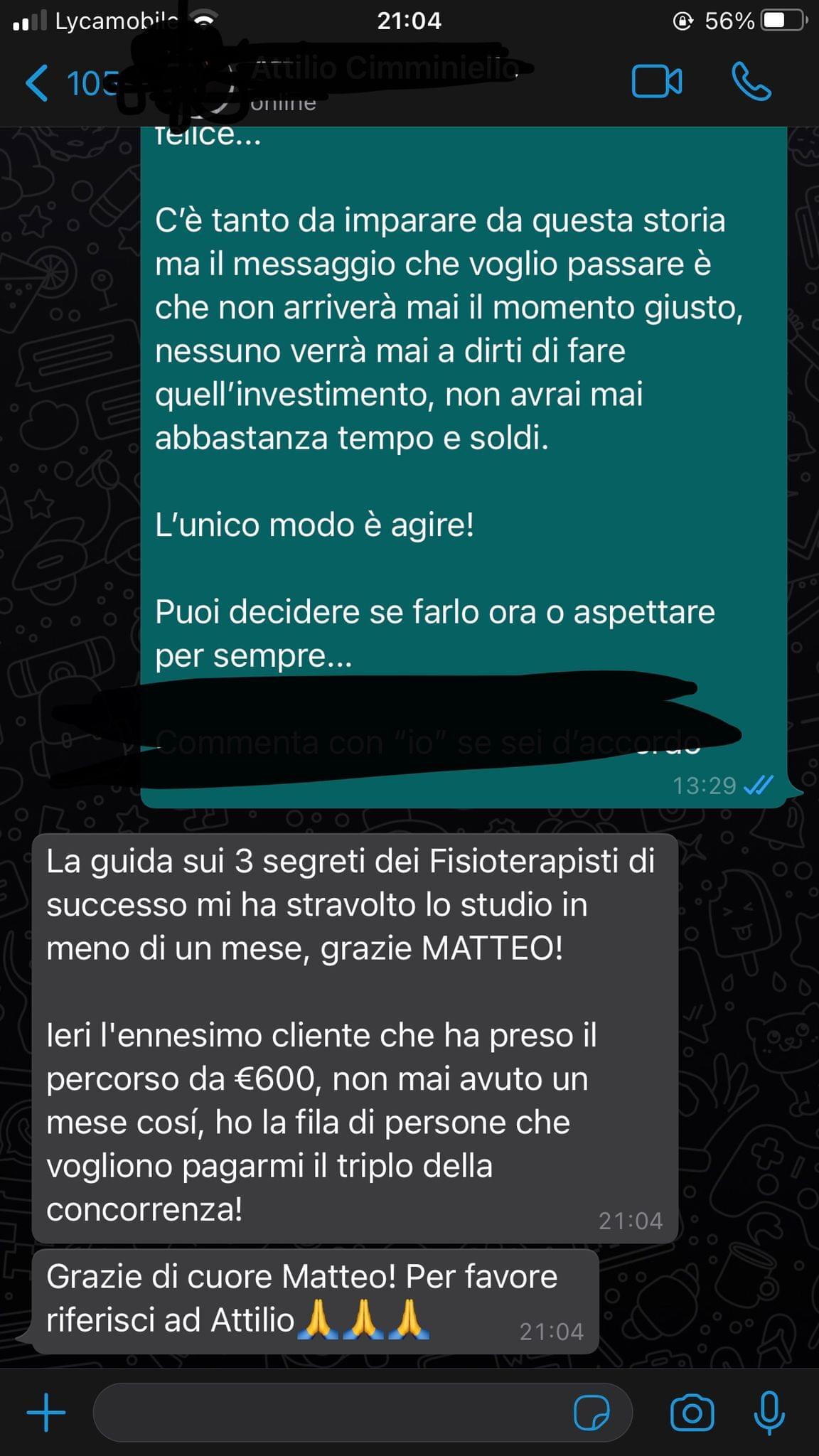Start a voice call with this contact
The width and height of the screenshot is (819, 1456).
(751, 82)
